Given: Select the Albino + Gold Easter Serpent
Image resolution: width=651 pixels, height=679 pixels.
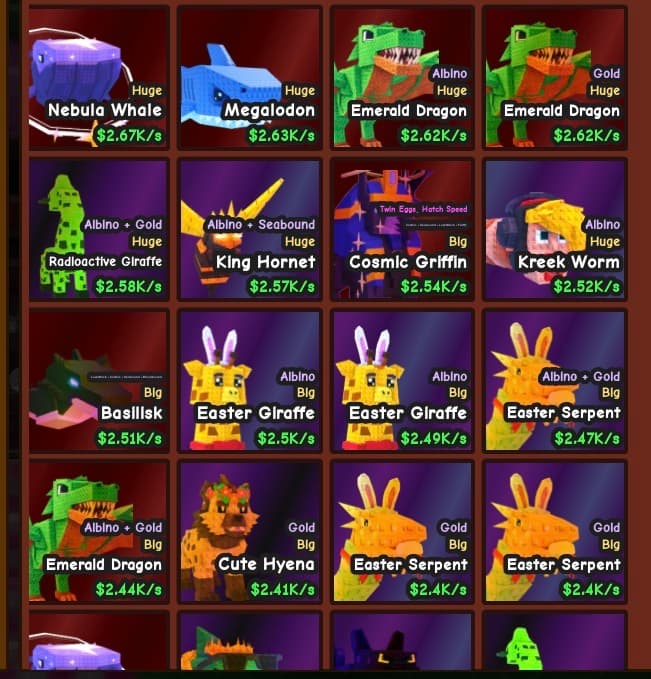Looking at the screenshot, I should 554,380.
